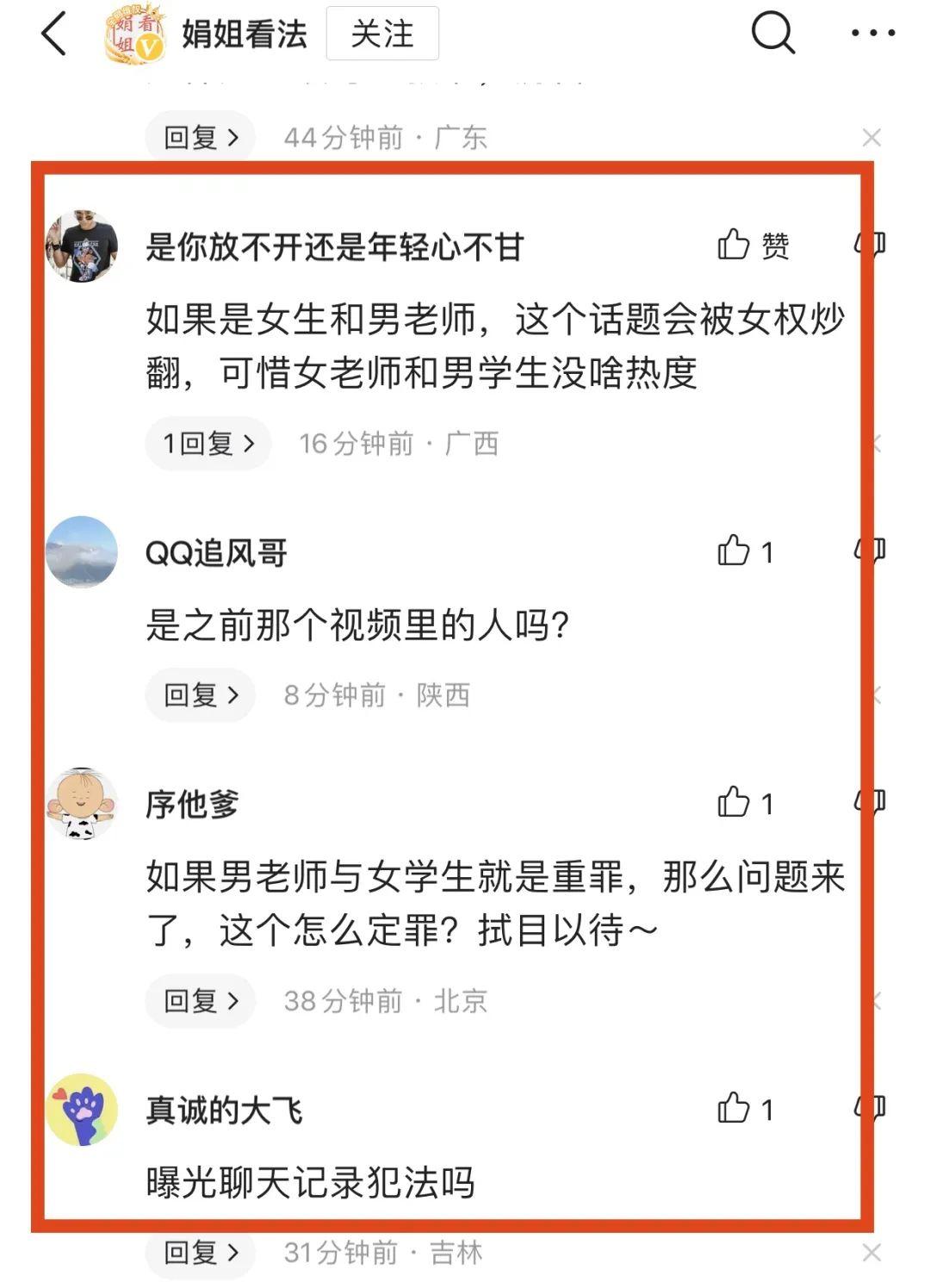Screen dimensions: 930x1288
Task: Reply to 真诚的大飞's comment from 吉林
Action: point(200,1253)
